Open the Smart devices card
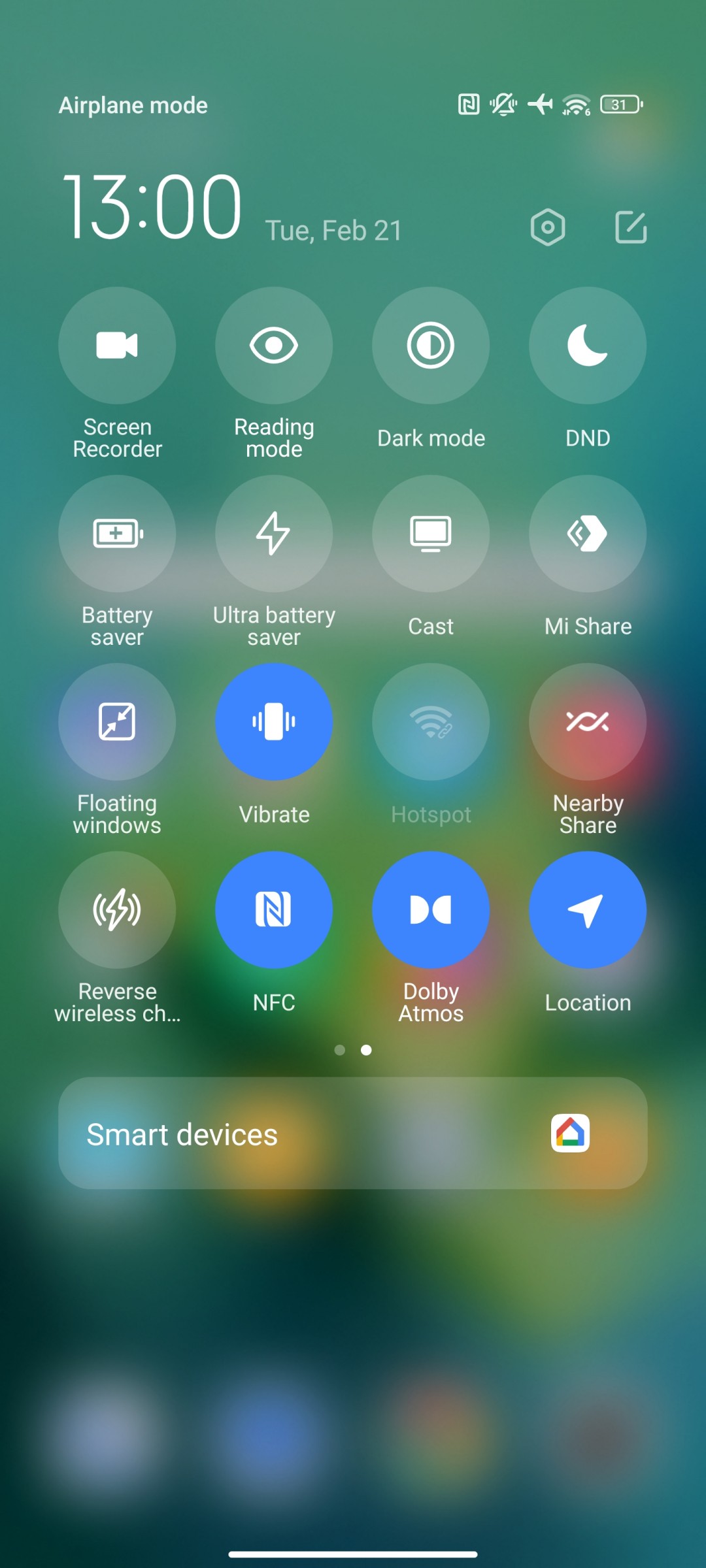Viewport: 706px width, 1568px height. [353, 1133]
